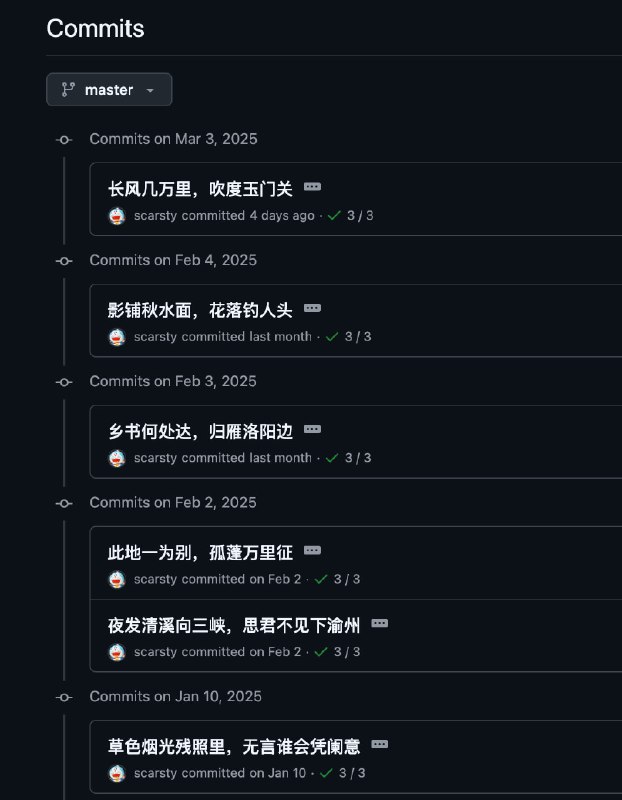
Task: Open the master branch dropdown
Action: pyautogui.click(x=109, y=89)
